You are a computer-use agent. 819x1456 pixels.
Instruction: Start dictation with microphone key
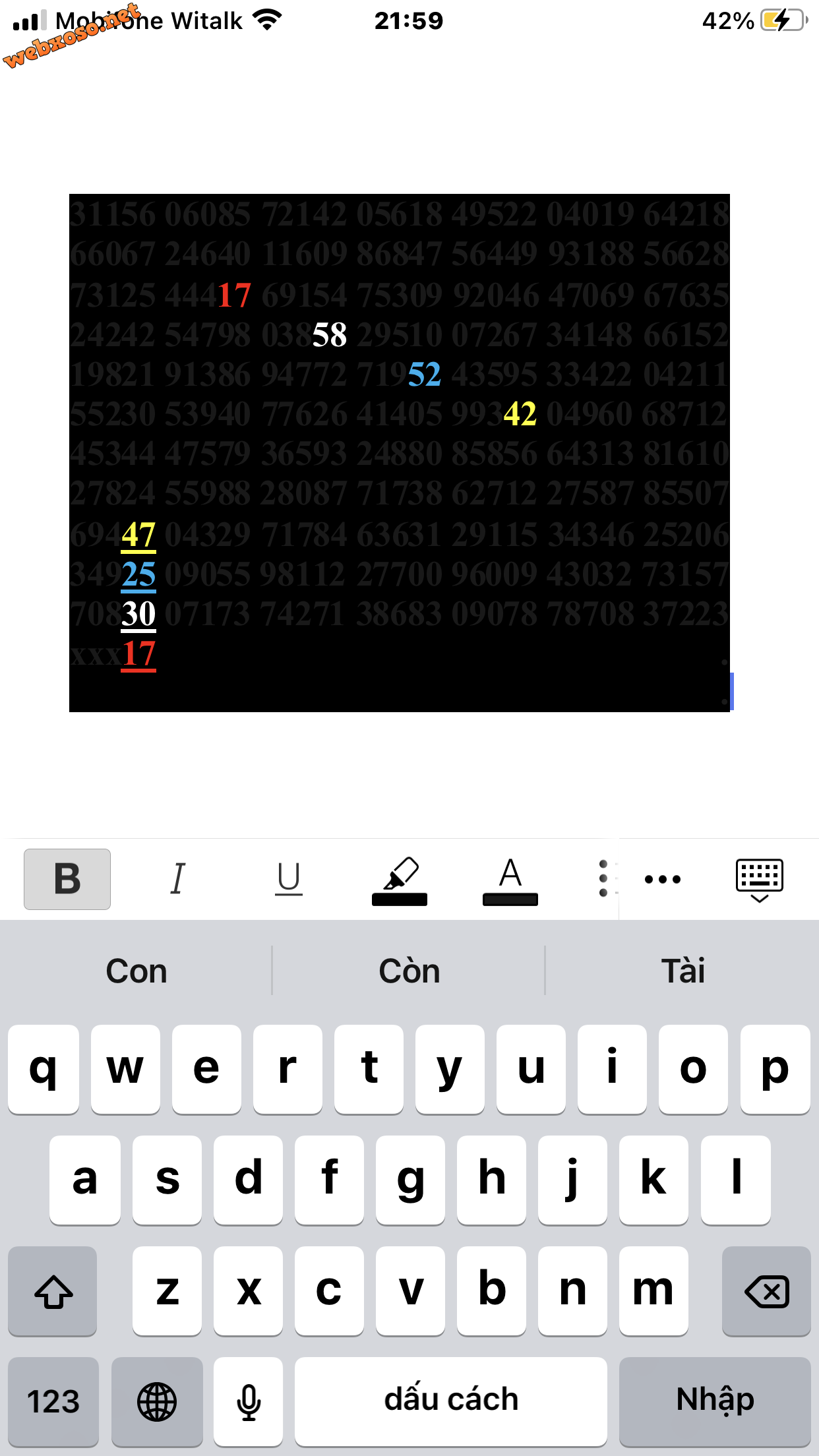pos(249,1401)
